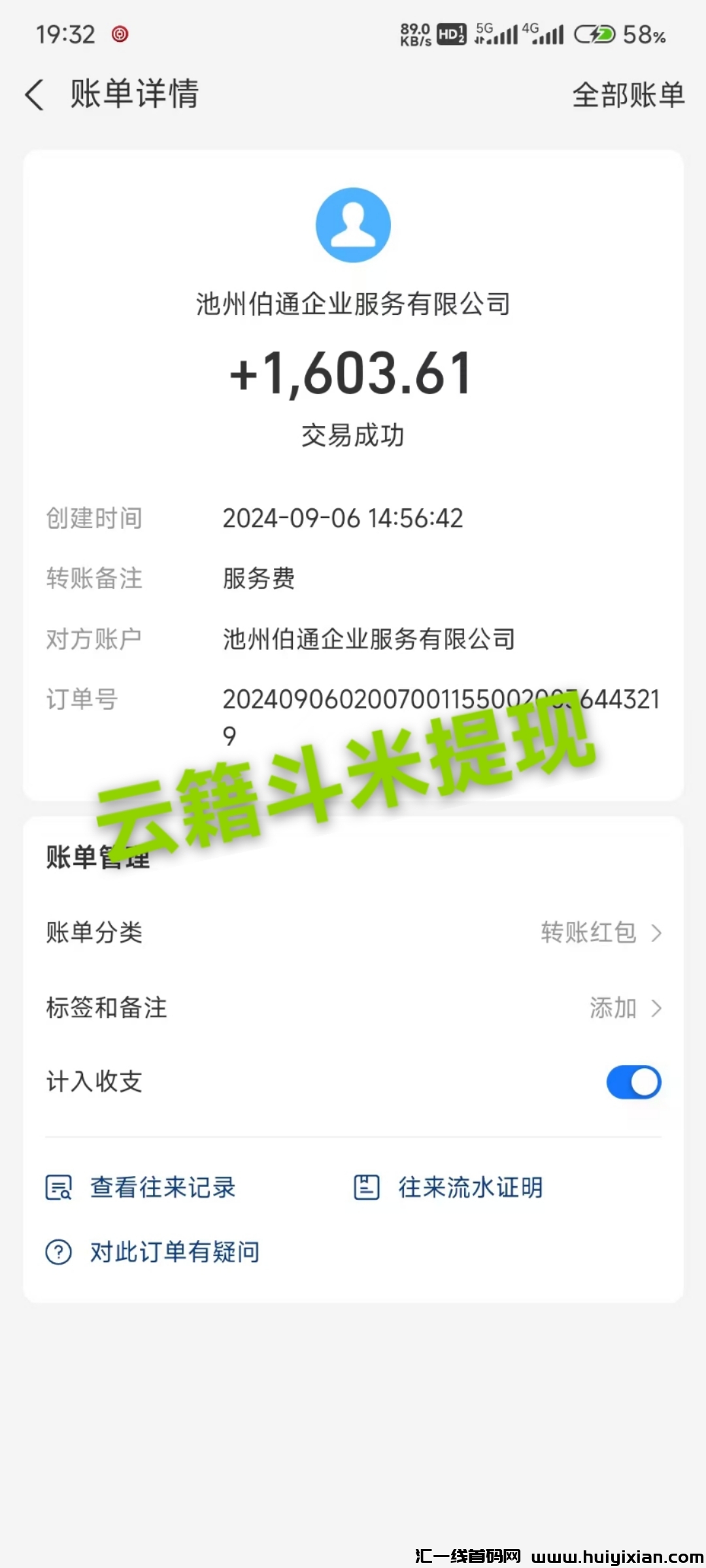The height and width of the screenshot is (1568, 706).
Task: Toggle off the 计入收支 switch
Action: click(x=632, y=1082)
